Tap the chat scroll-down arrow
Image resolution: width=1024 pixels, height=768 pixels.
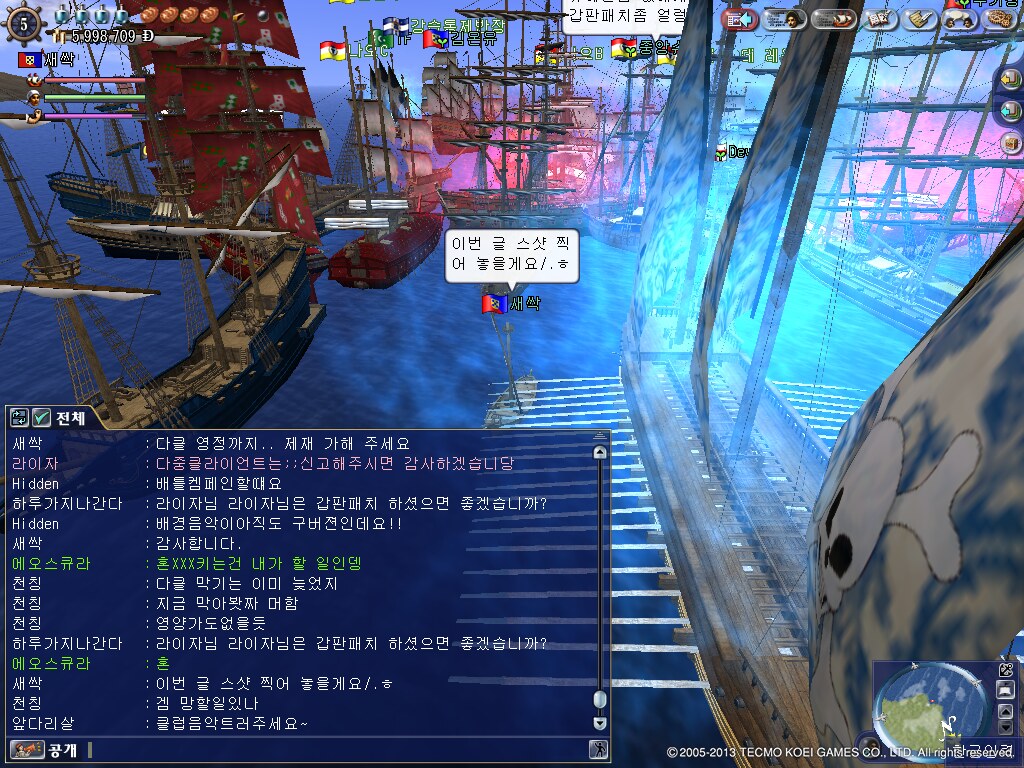pos(600,722)
